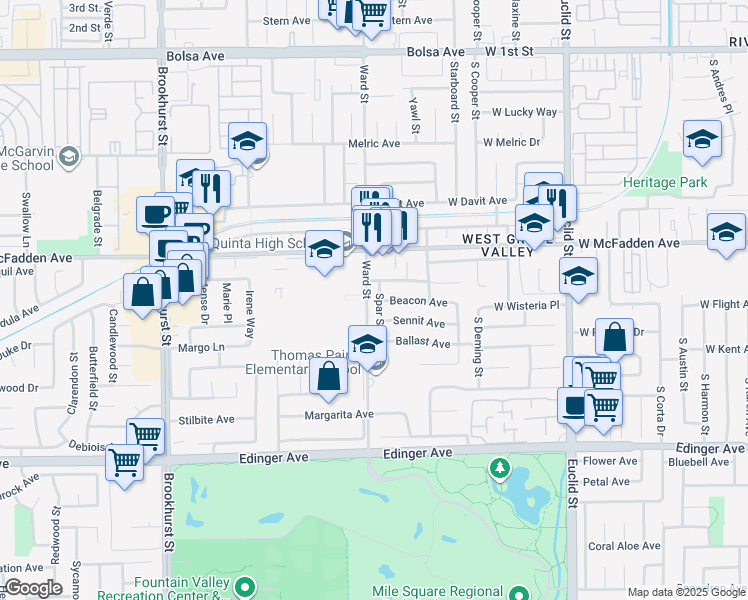Image resolution: width=748 pixels, height=600 pixels.
Task: Select the school marker by W Wisteria Pl
Action: pos(578,276)
